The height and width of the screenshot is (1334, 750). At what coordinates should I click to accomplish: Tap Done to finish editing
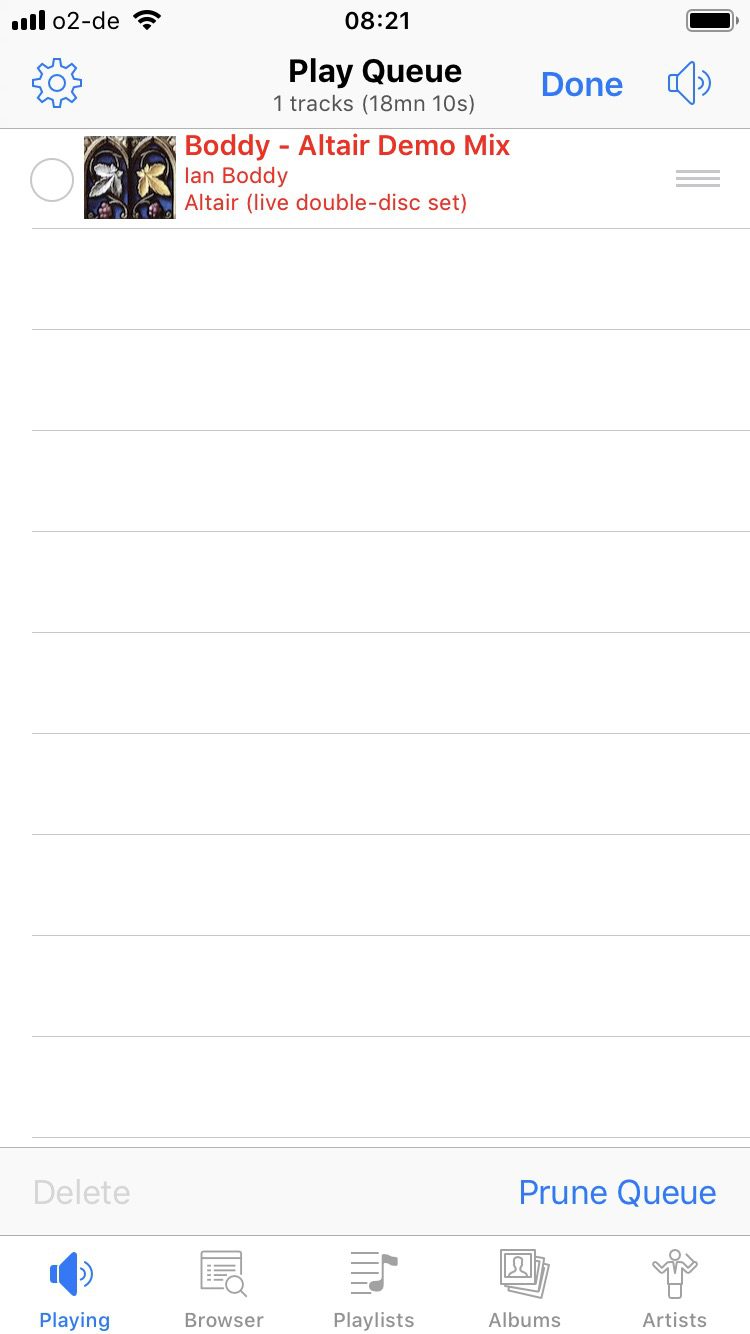click(x=581, y=85)
